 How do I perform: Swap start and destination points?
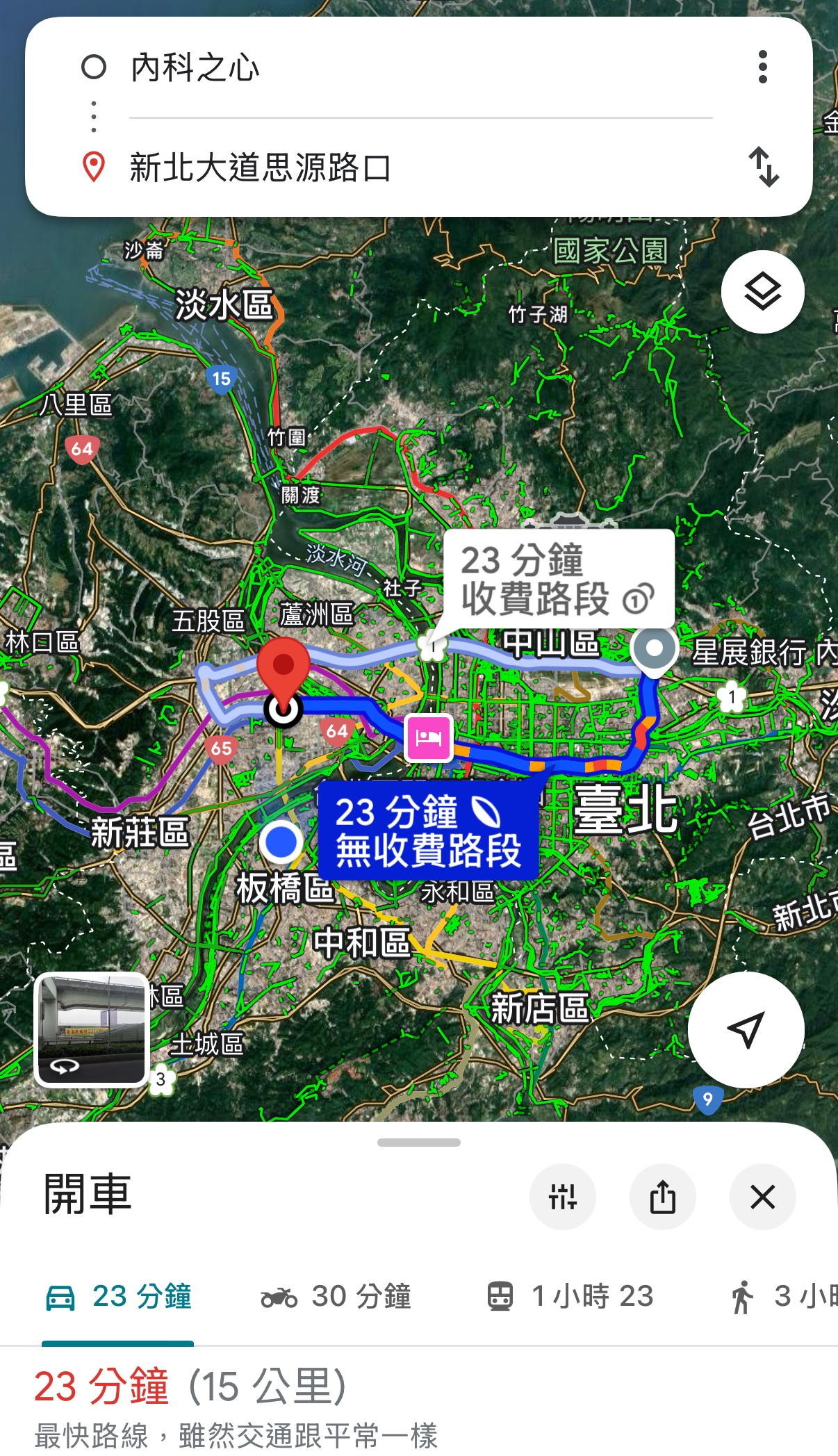tap(764, 167)
